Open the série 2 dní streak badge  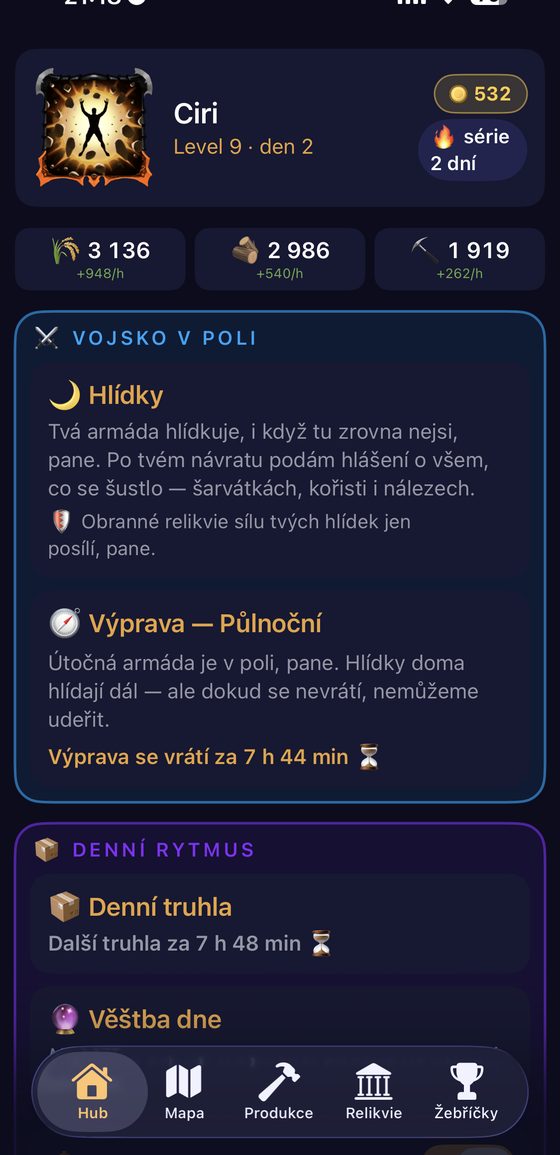point(472,150)
